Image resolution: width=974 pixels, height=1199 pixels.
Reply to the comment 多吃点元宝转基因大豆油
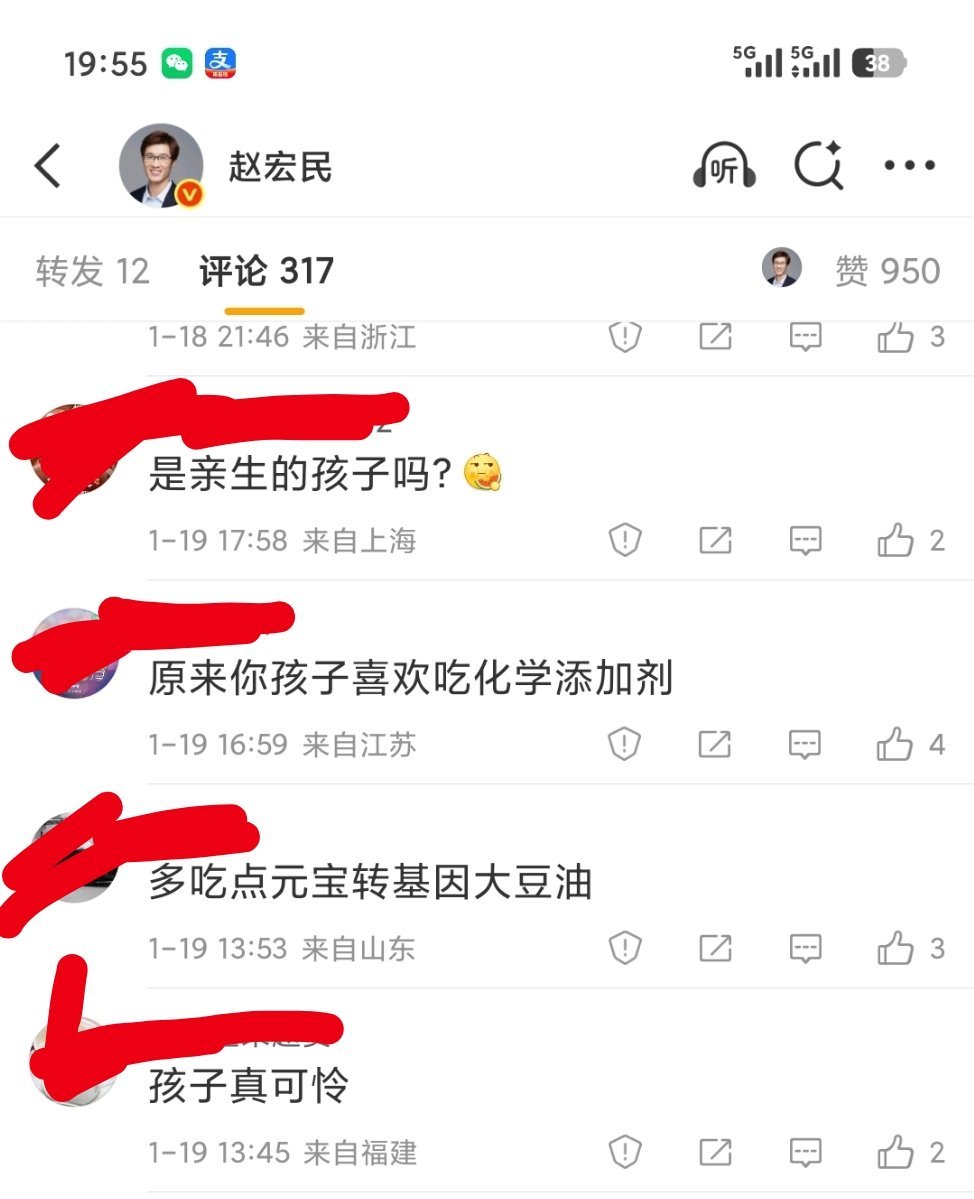(x=805, y=947)
